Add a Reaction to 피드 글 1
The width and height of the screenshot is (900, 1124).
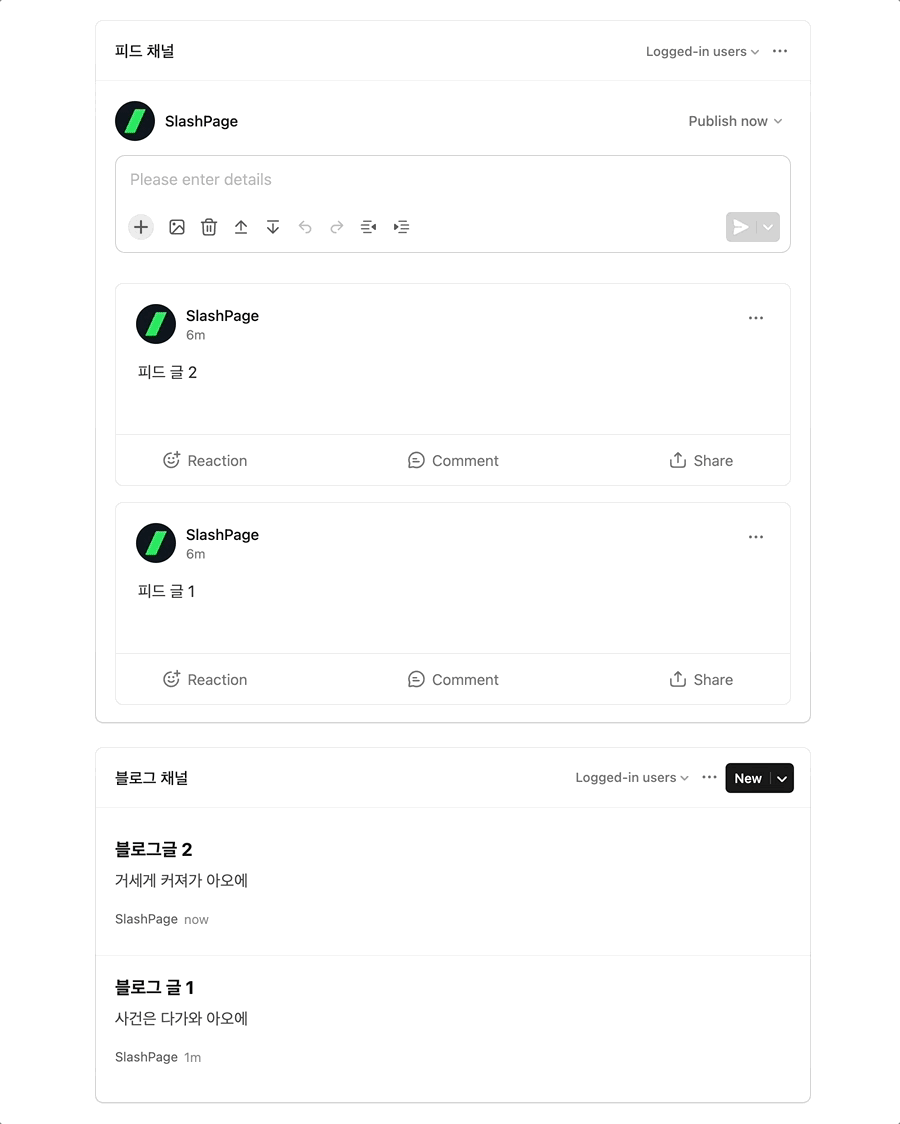pyautogui.click(x=205, y=679)
